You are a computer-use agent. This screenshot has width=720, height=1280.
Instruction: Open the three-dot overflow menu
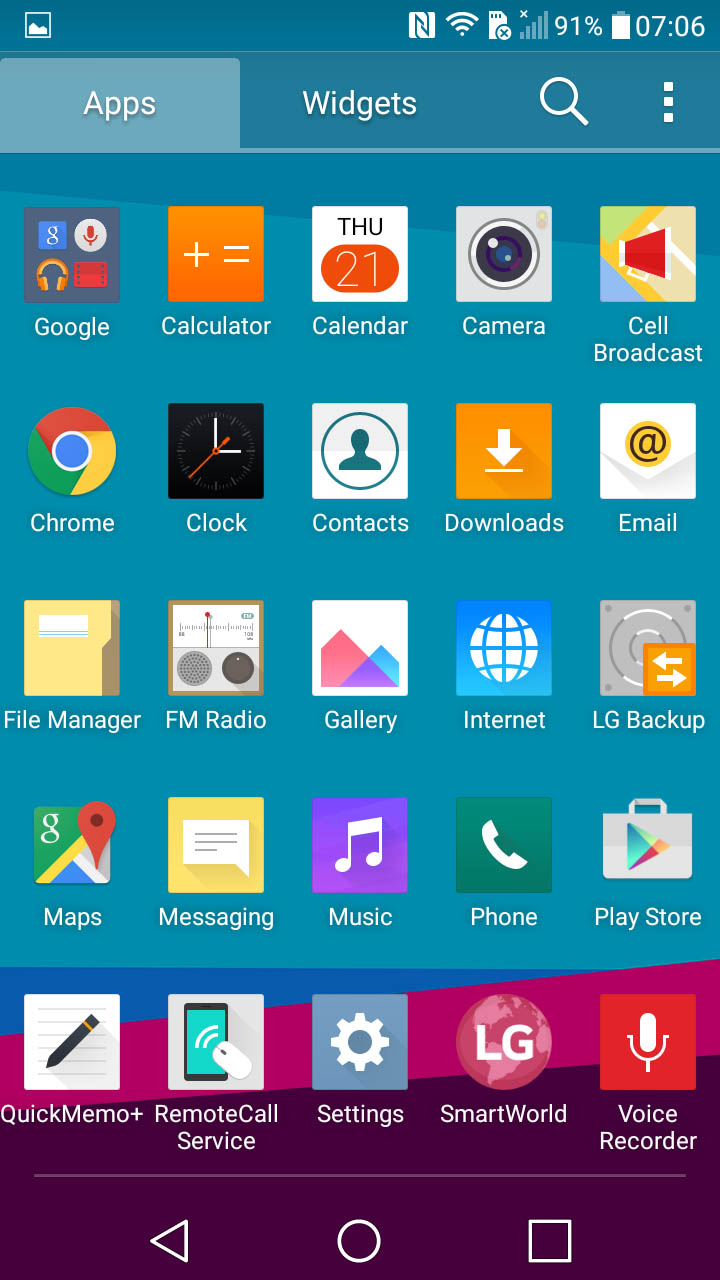click(x=668, y=102)
